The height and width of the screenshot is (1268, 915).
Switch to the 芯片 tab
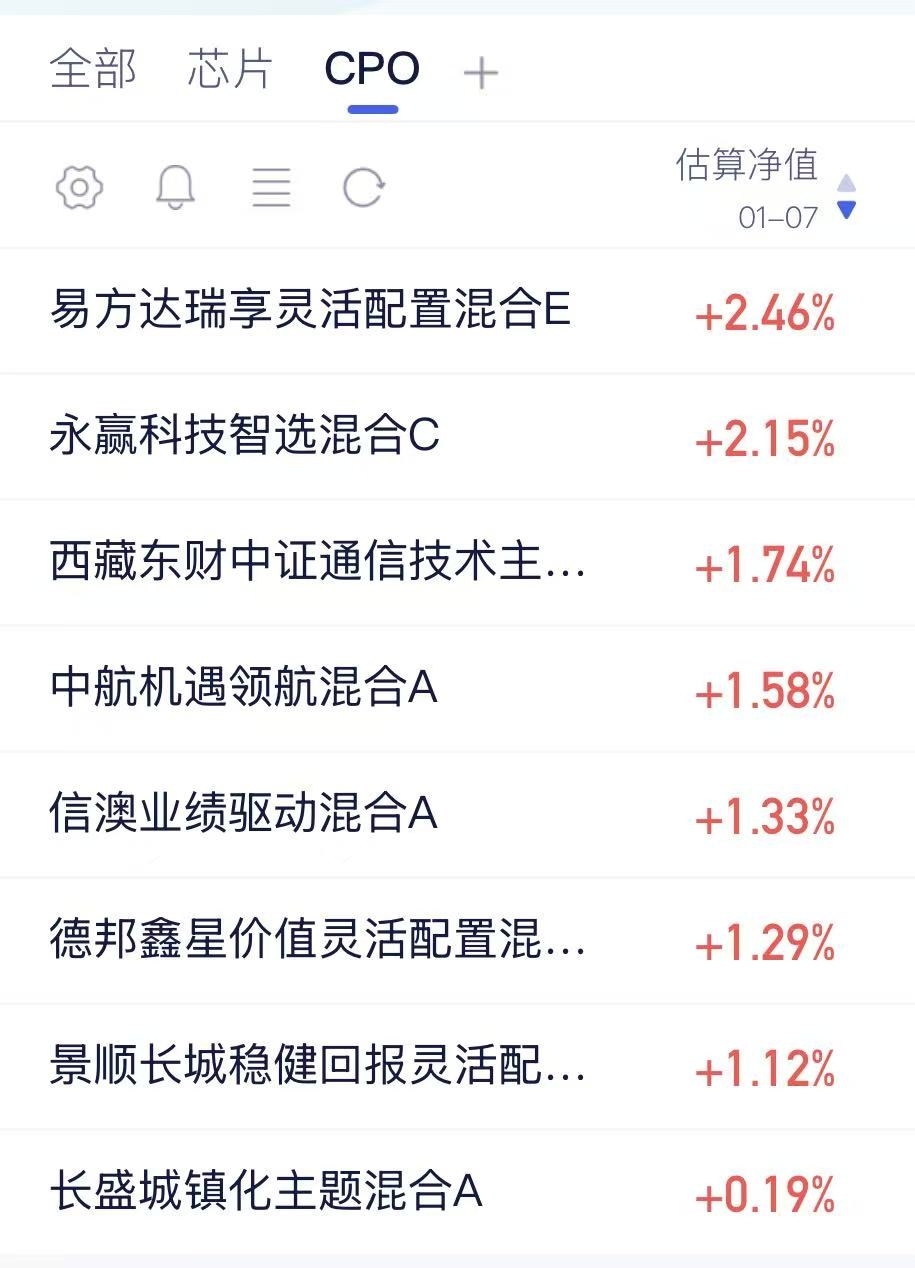click(230, 70)
